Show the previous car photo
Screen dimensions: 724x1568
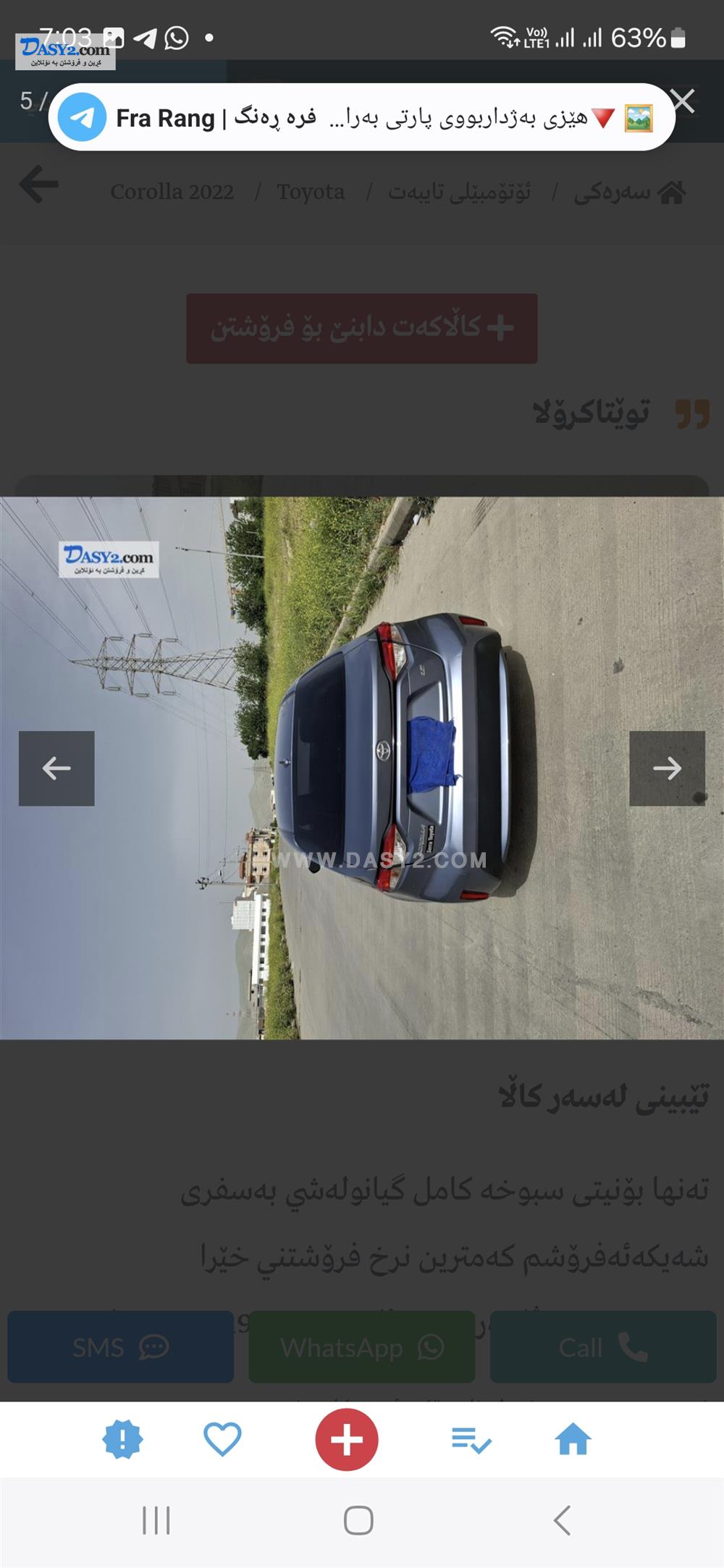[56, 768]
